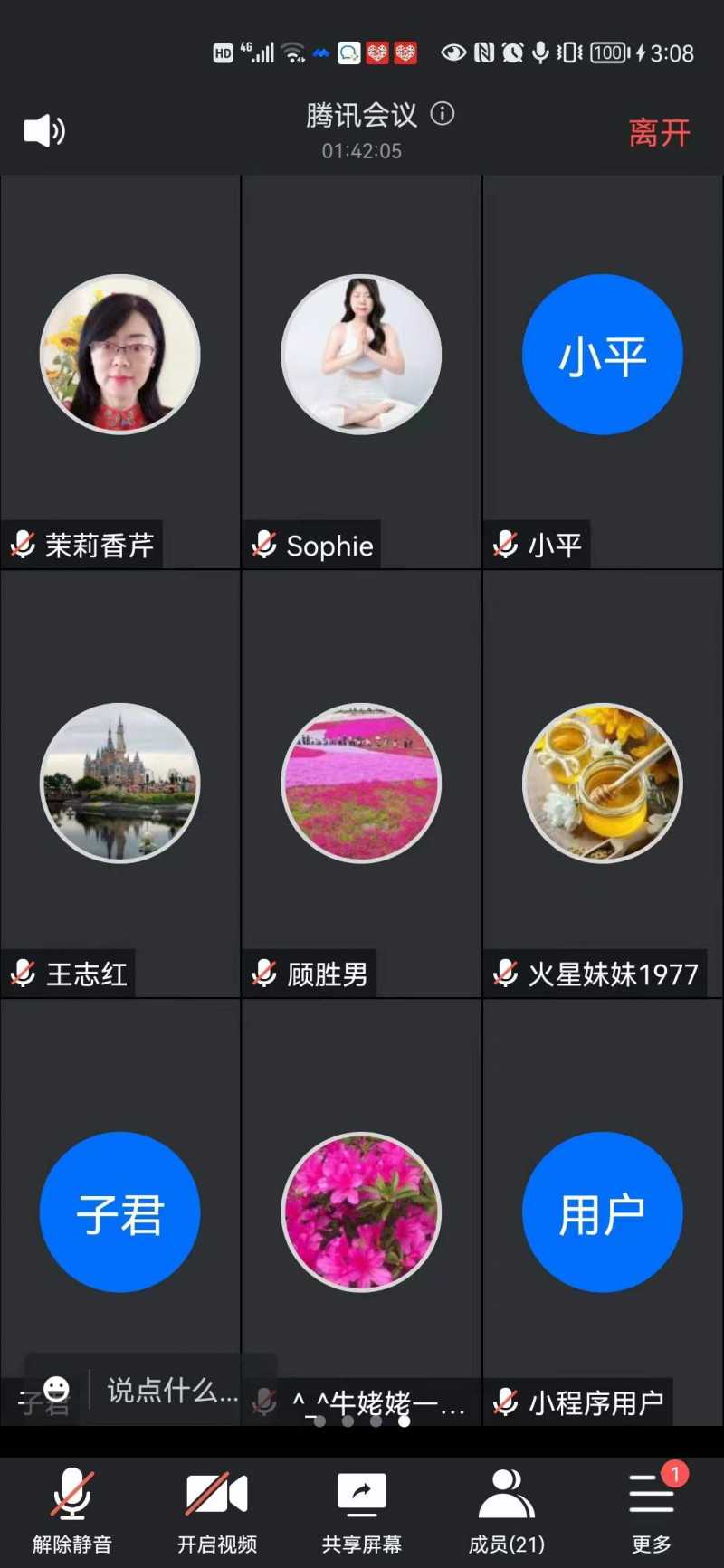This screenshot has height=1568, width=724.
Task: Open the emoji picker smiley
Action: [56, 1389]
